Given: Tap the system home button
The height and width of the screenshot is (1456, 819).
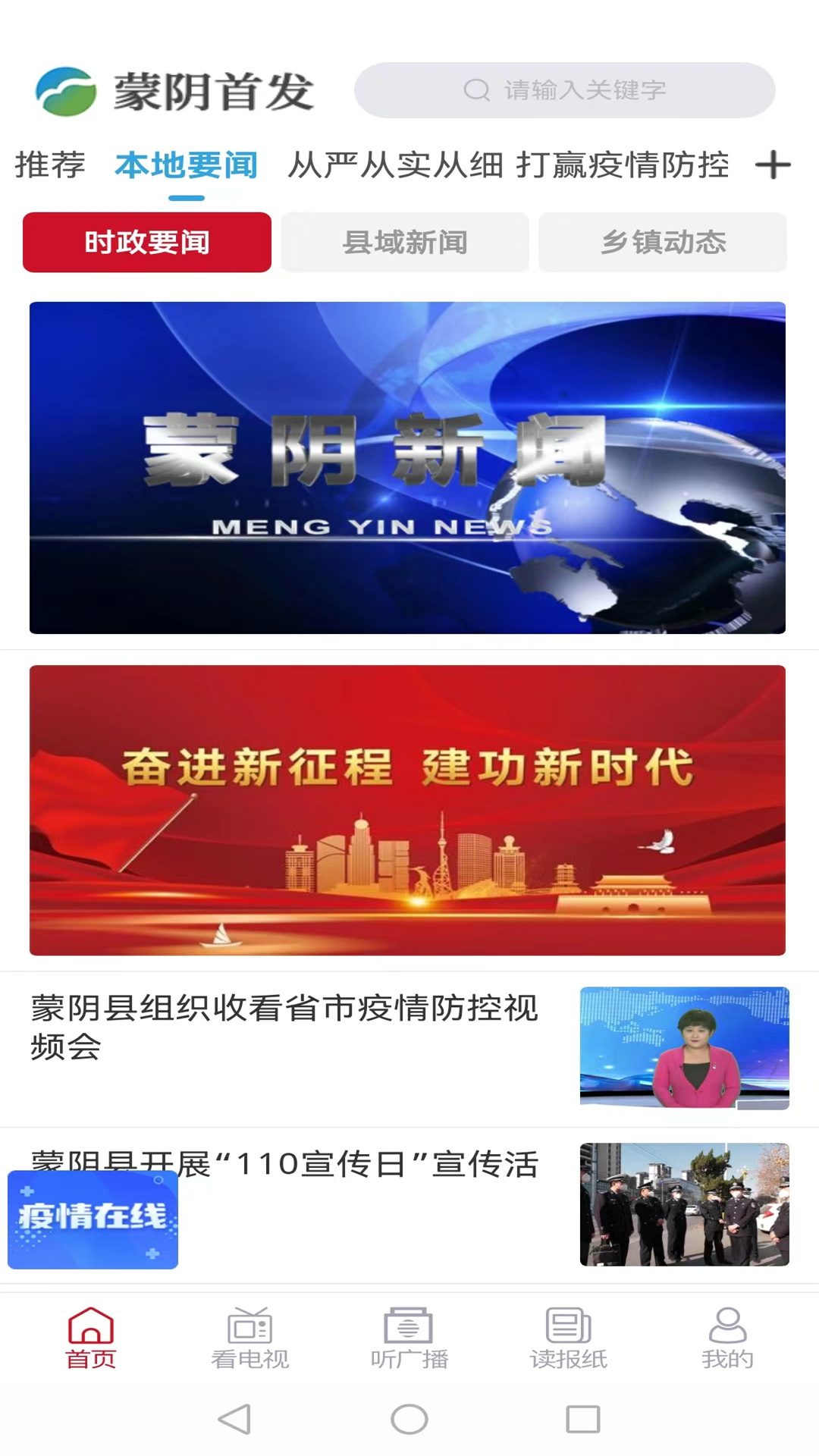Looking at the screenshot, I should 409,1419.
